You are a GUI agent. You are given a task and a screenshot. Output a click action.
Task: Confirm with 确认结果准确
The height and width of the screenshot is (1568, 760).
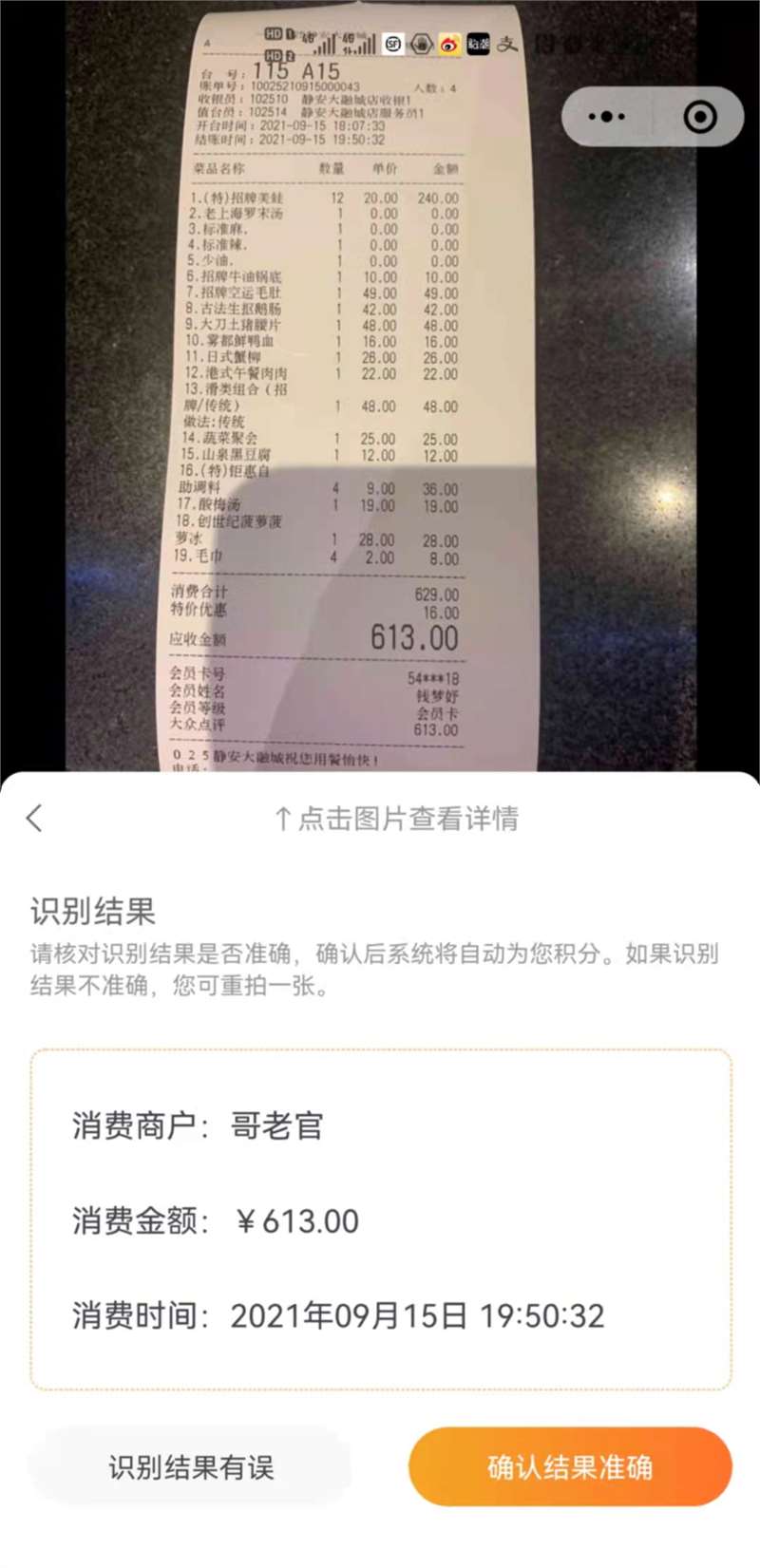pyautogui.click(x=570, y=1467)
